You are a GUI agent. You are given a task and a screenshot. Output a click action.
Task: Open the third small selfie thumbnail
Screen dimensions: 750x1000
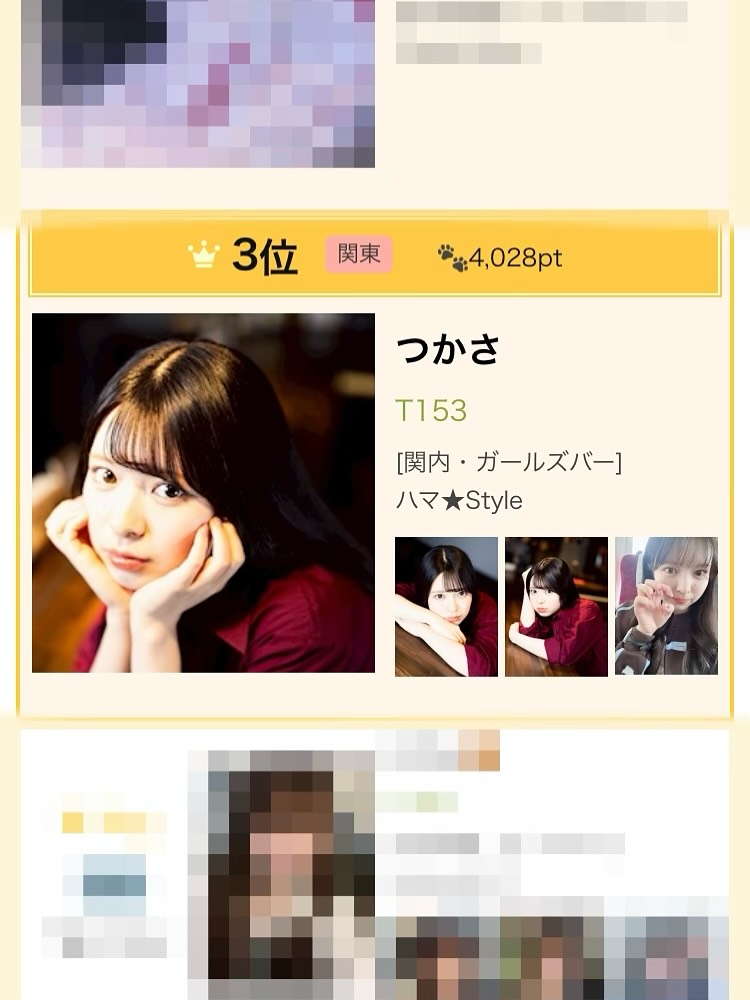pyautogui.click(x=666, y=607)
